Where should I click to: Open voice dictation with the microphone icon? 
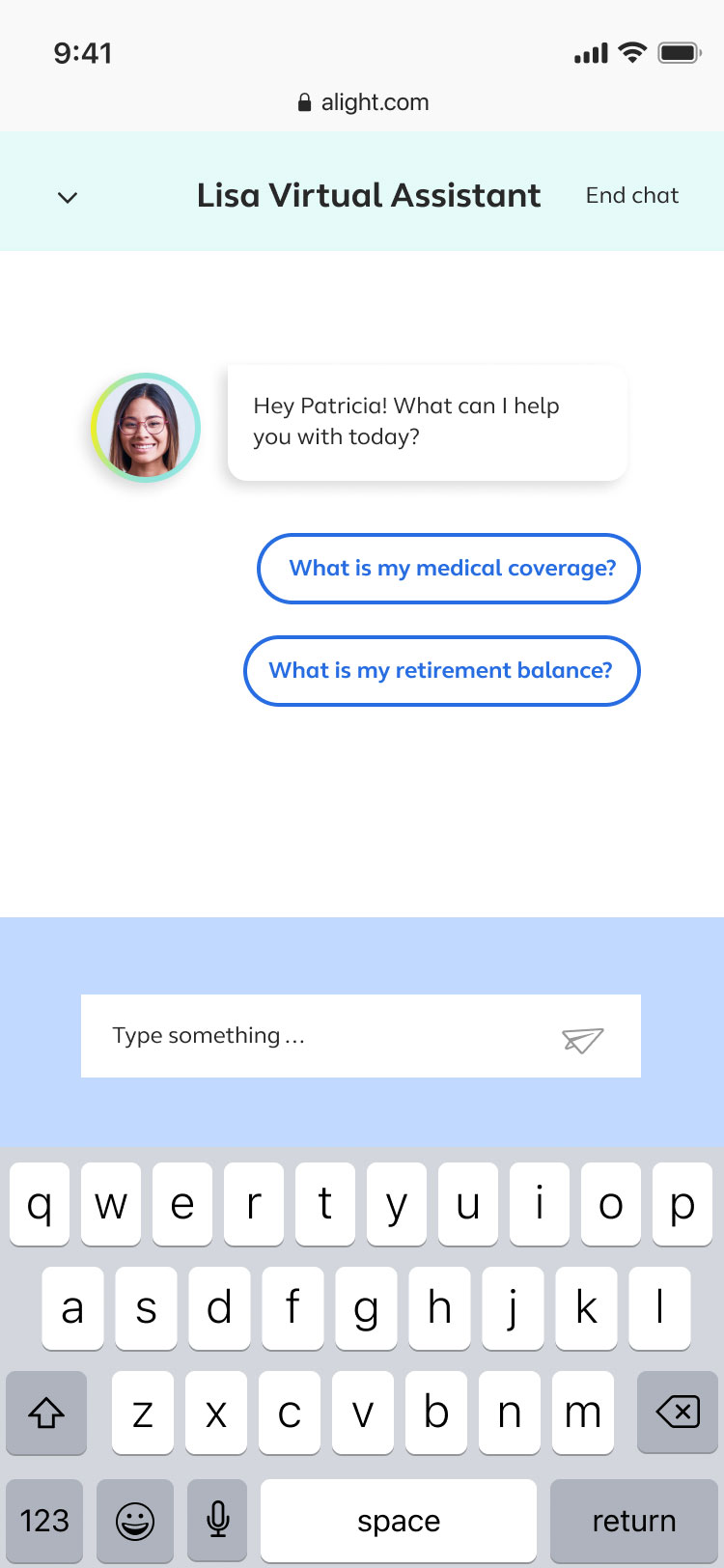coord(216,1521)
